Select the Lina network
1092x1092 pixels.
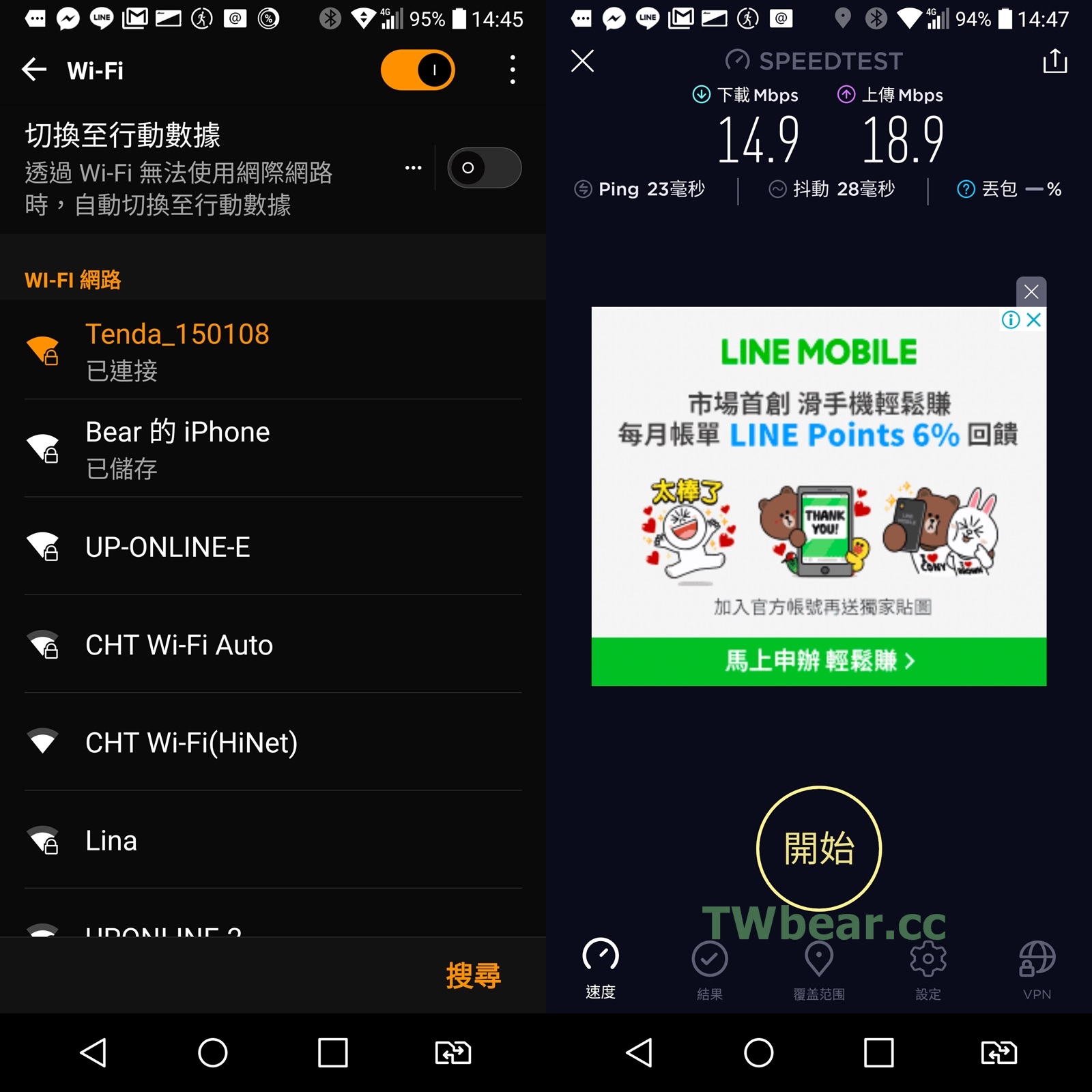[273, 840]
